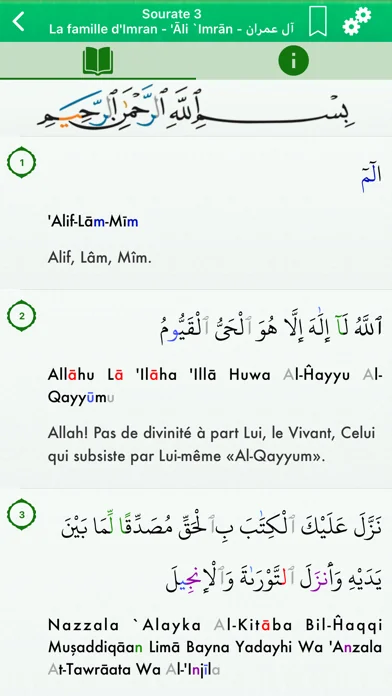Tap verse number 3 marker

click(21, 514)
